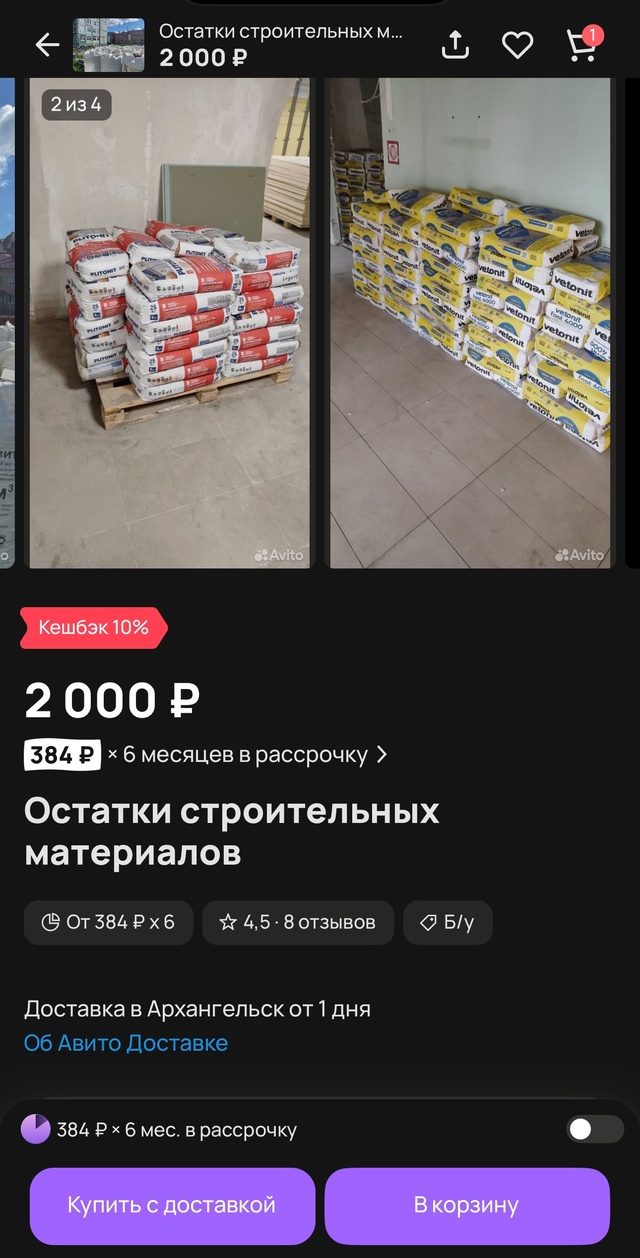The height and width of the screenshot is (1258, 640).
Task: Tap 'Купить с доставкой'
Action: pyautogui.click(x=172, y=1205)
